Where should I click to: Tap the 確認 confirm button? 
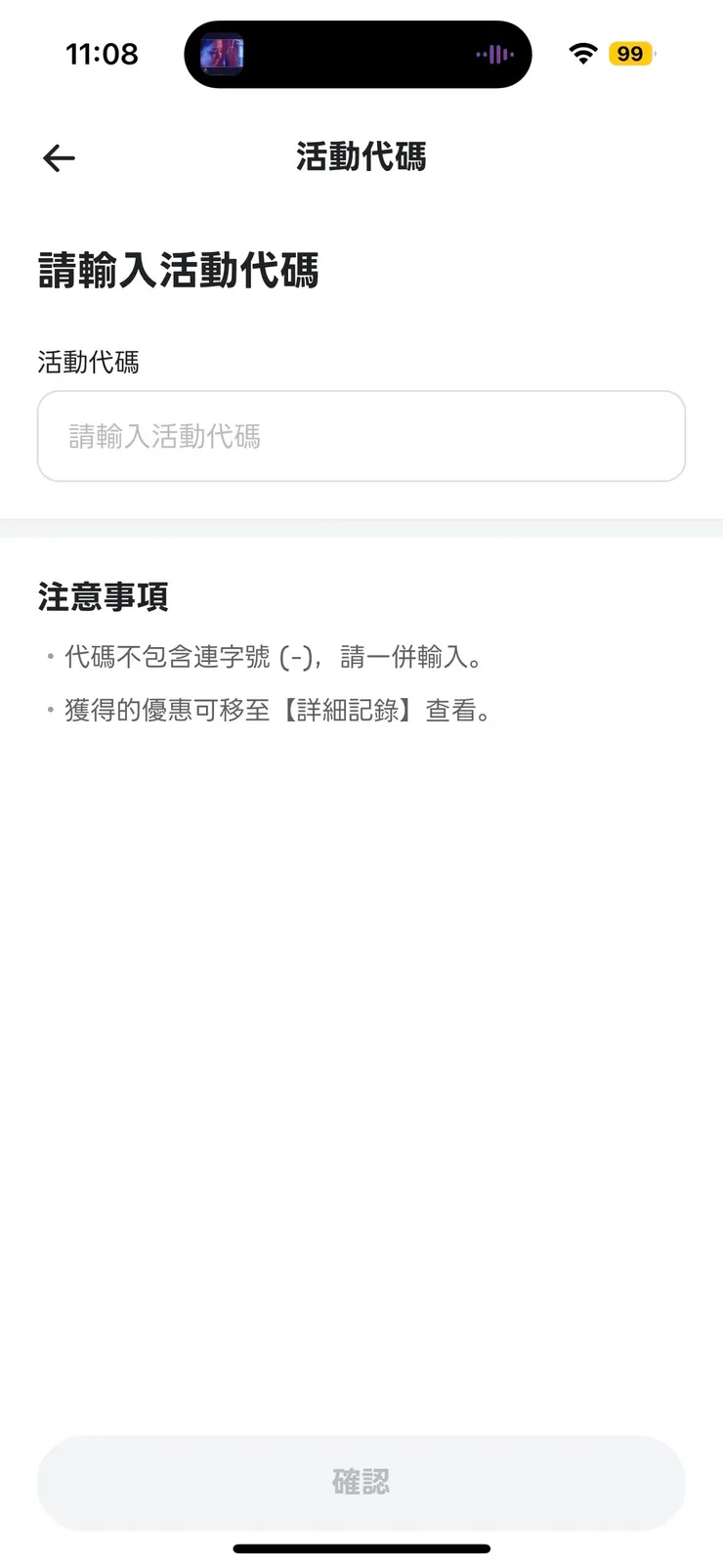(361, 1482)
